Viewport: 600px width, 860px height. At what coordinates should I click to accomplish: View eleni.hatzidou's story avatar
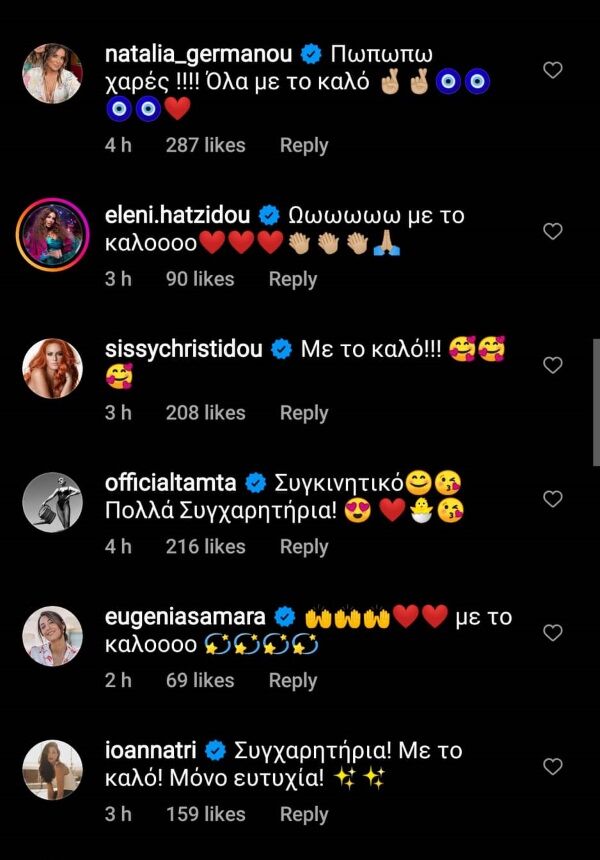tap(52, 234)
